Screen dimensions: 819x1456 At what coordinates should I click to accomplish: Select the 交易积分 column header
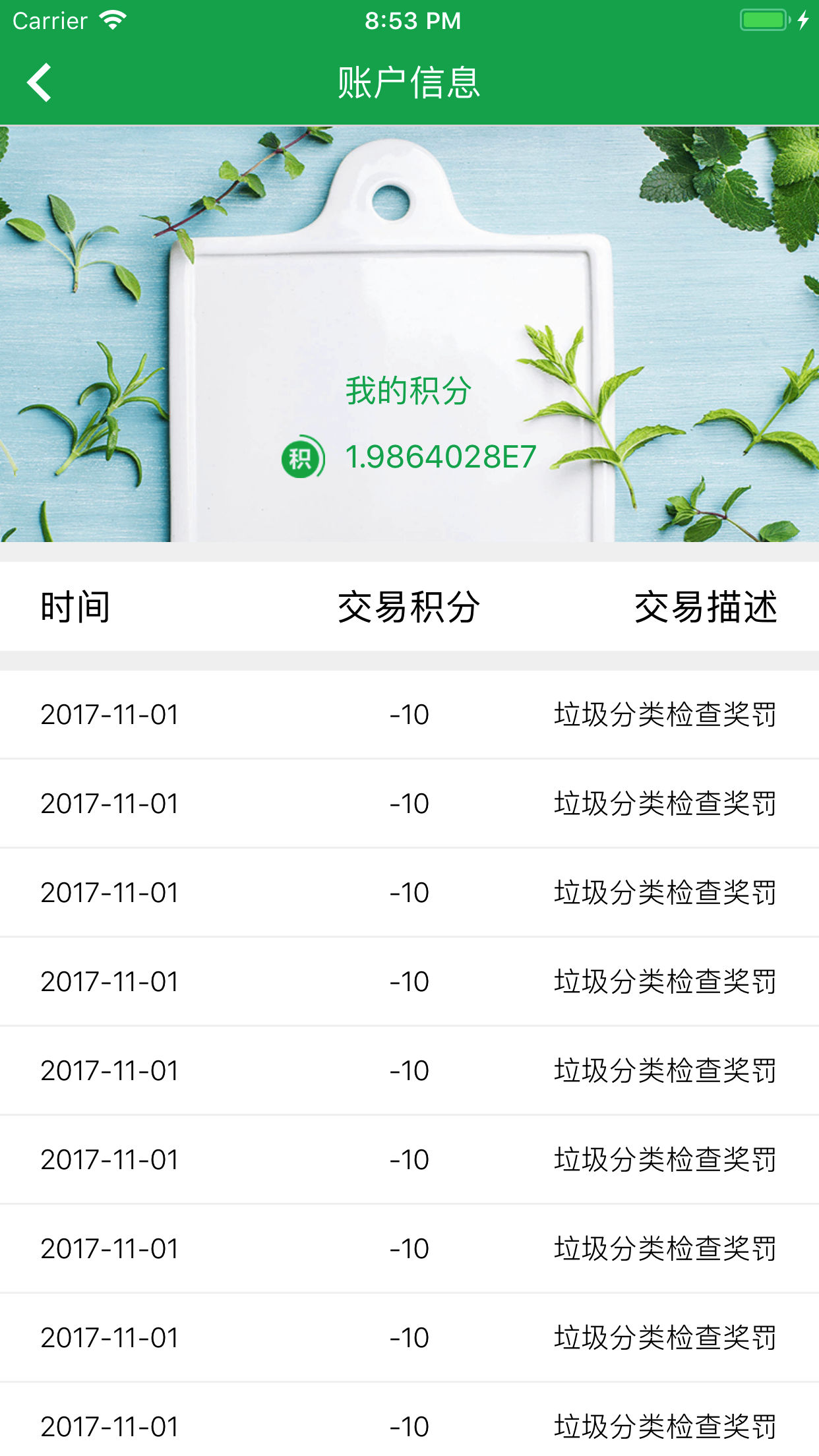click(x=409, y=607)
